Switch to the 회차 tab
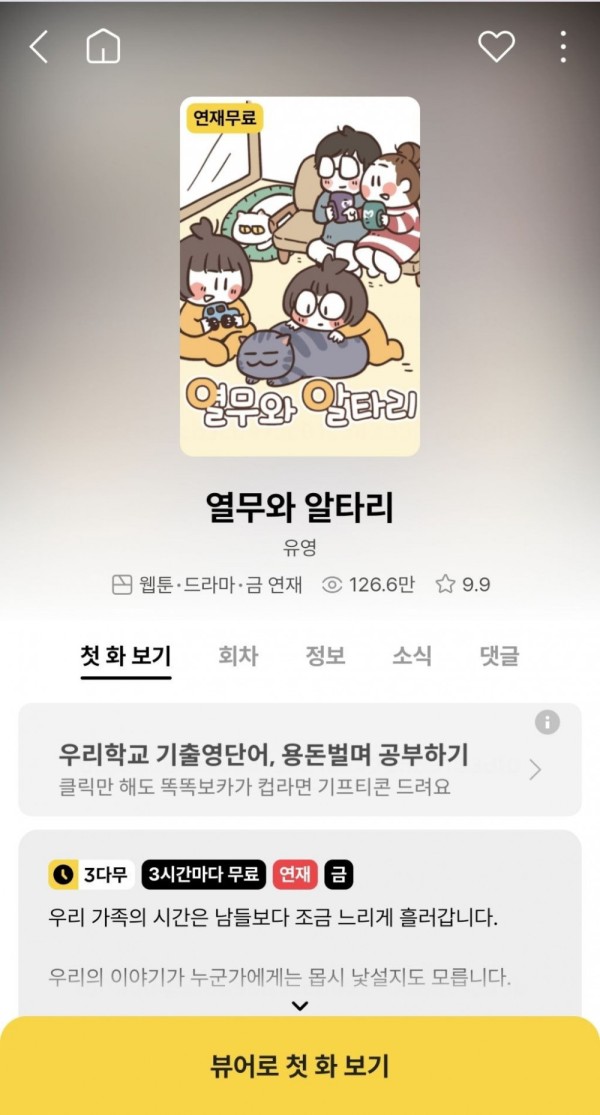This screenshot has height=1115, width=600. pos(238,656)
